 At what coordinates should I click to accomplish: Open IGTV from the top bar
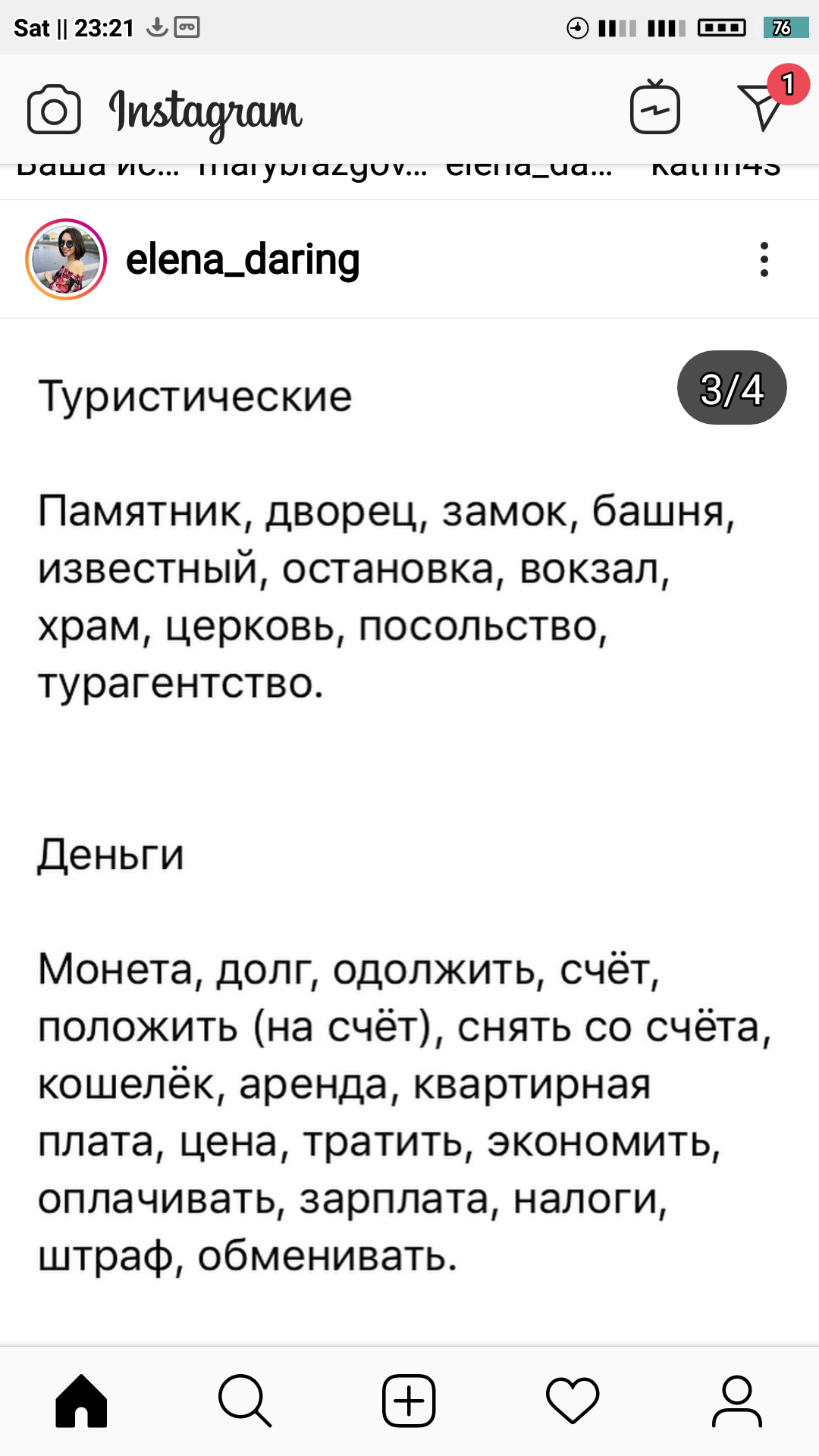click(654, 108)
